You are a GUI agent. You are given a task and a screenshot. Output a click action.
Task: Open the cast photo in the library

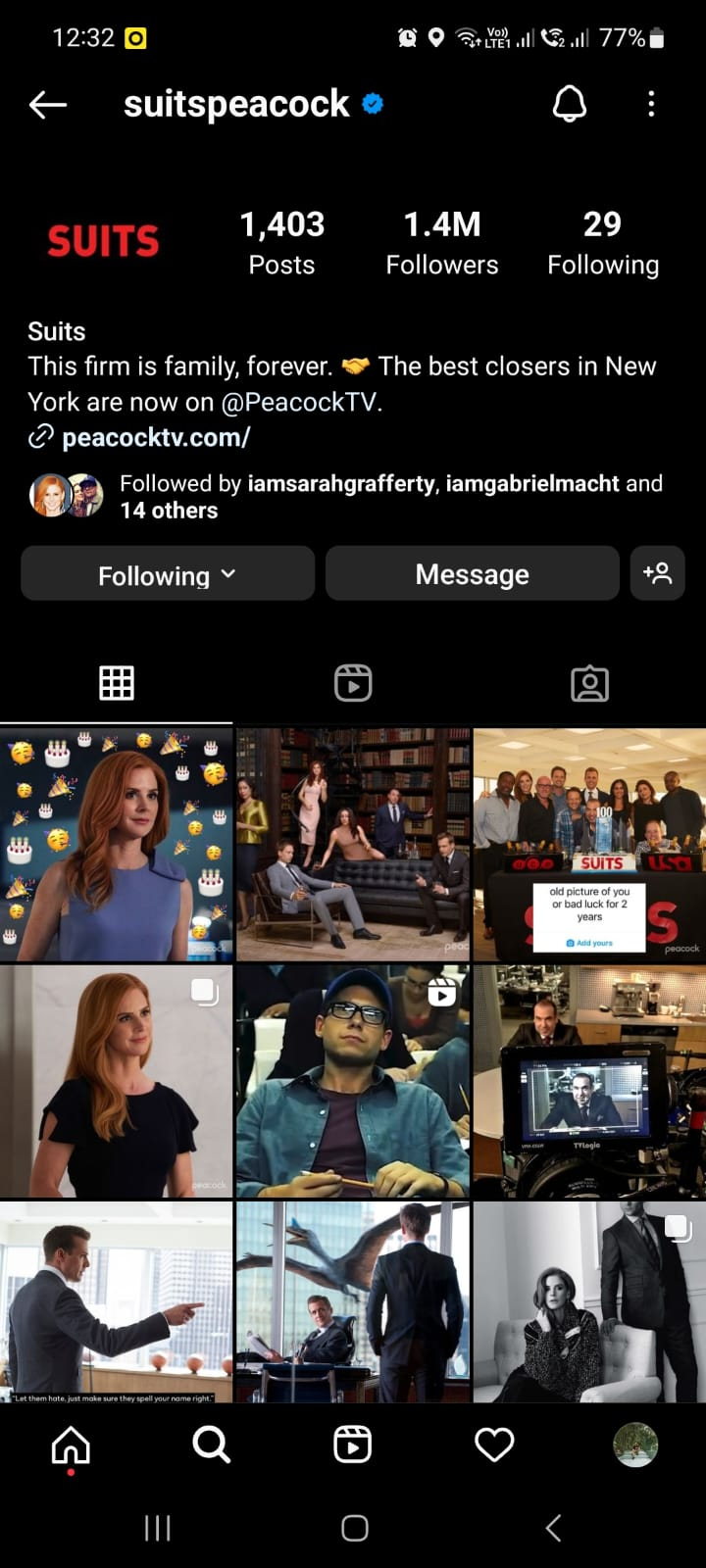(x=353, y=845)
